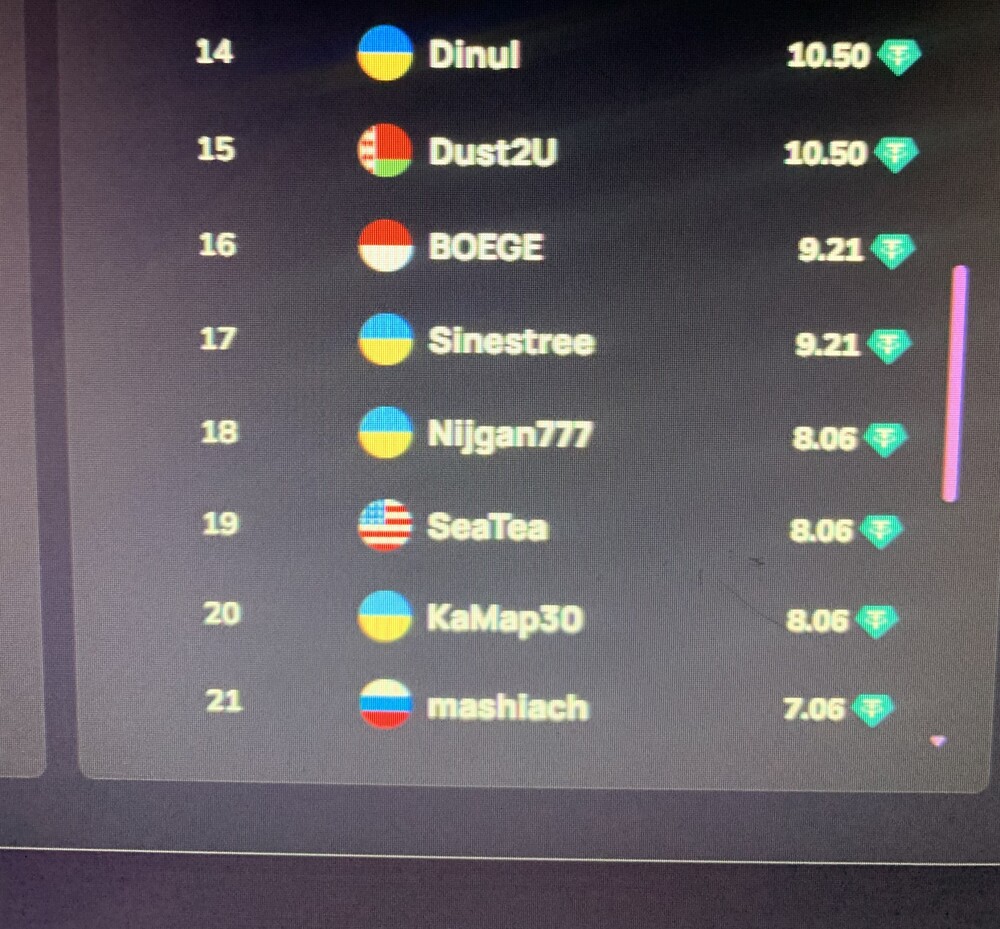
Task: Select the KaMap30 row
Action: (x=504, y=619)
